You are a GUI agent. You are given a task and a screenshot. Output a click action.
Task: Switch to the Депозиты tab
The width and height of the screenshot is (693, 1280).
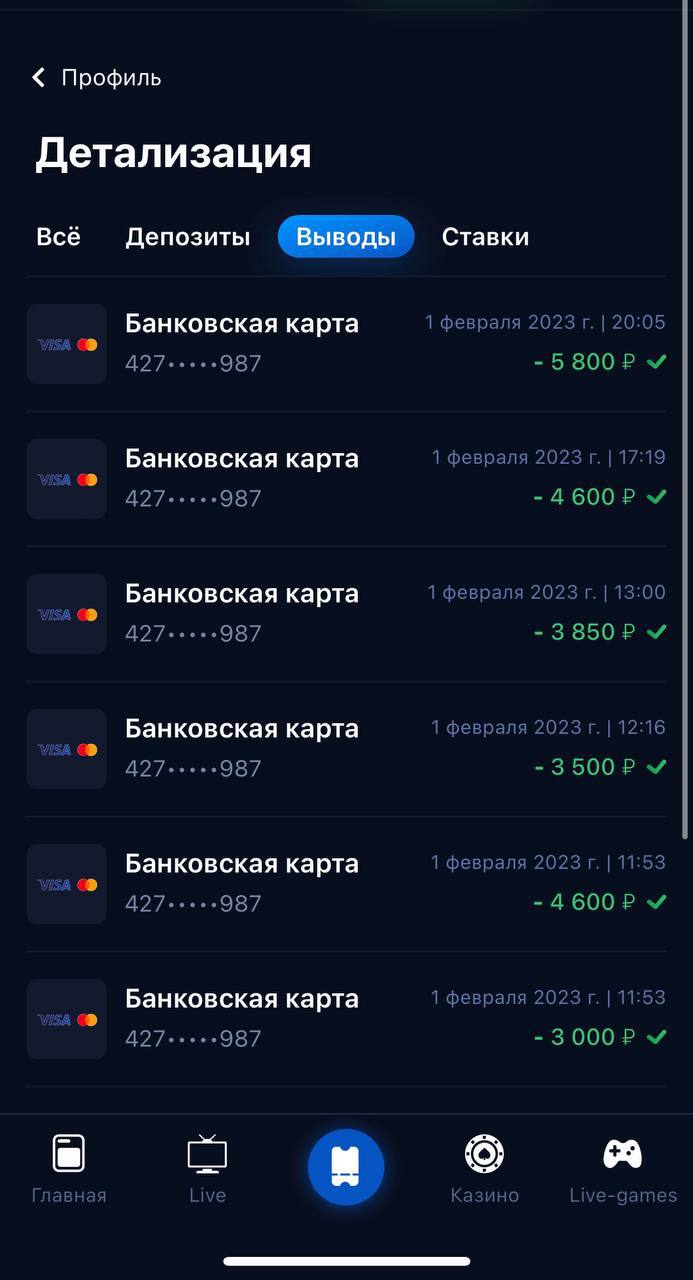tap(187, 237)
